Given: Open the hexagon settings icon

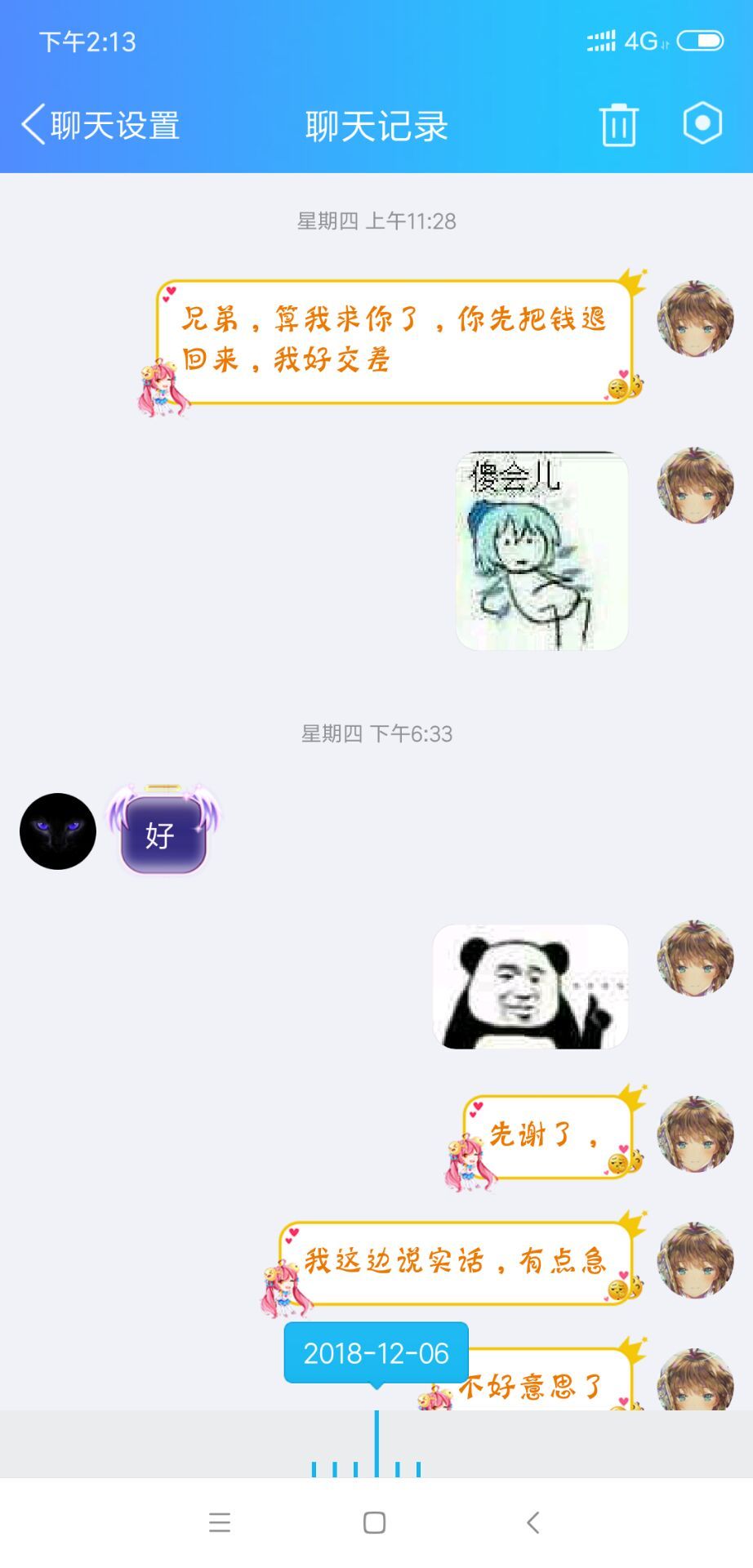Looking at the screenshot, I should coord(702,123).
